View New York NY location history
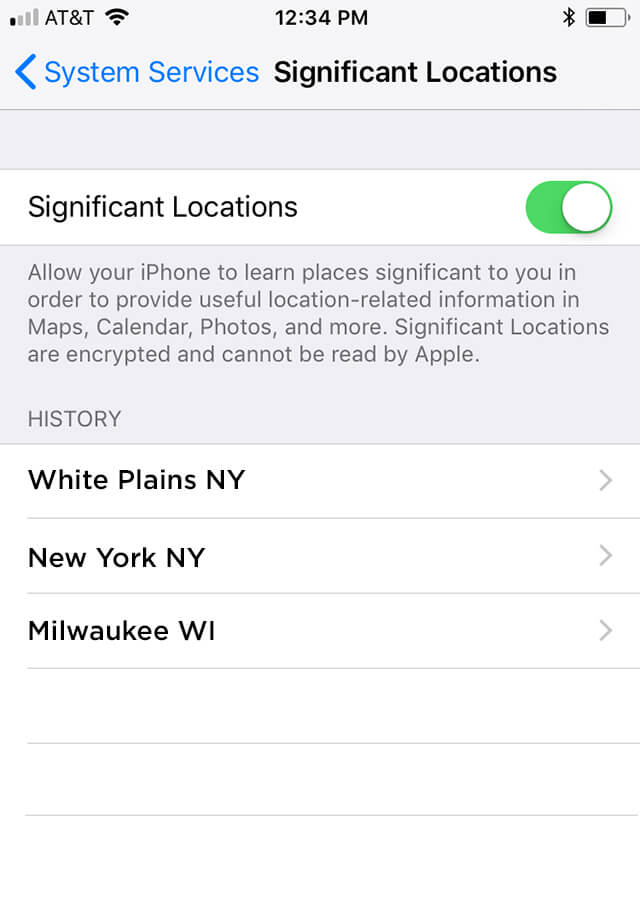This screenshot has height=900, width=640. [x=320, y=557]
